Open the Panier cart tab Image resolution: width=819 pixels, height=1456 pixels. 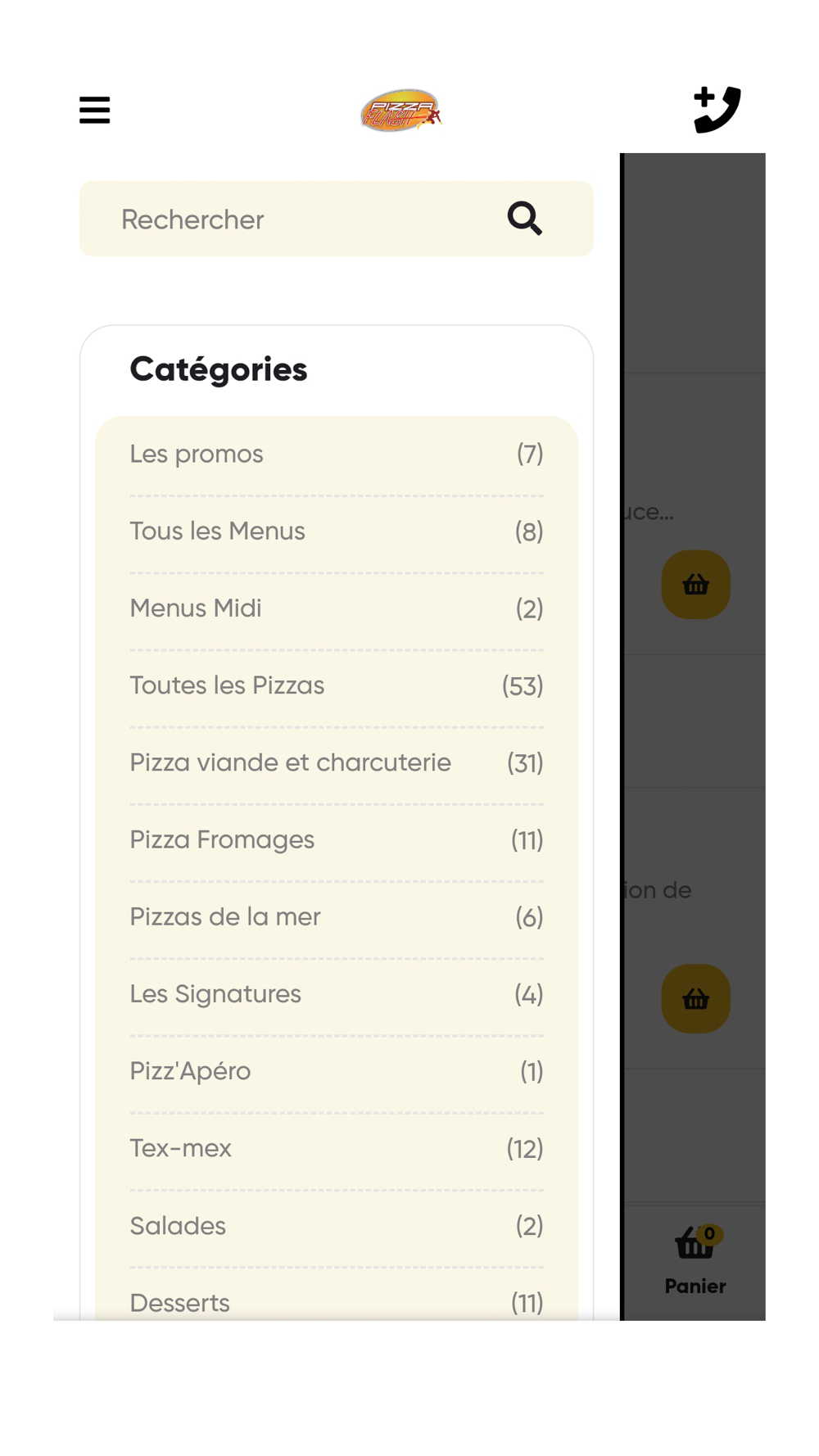click(x=695, y=1261)
